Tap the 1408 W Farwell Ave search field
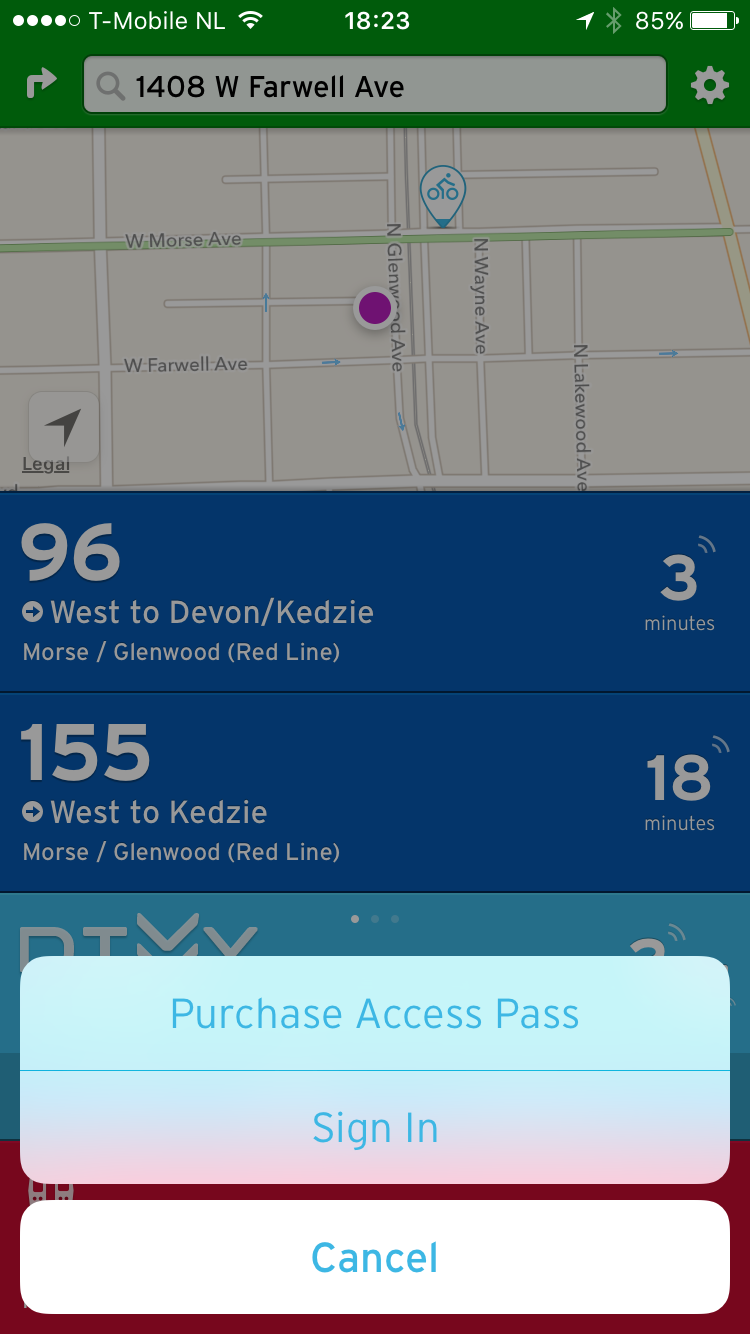This screenshot has height=1334, width=750. click(375, 86)
